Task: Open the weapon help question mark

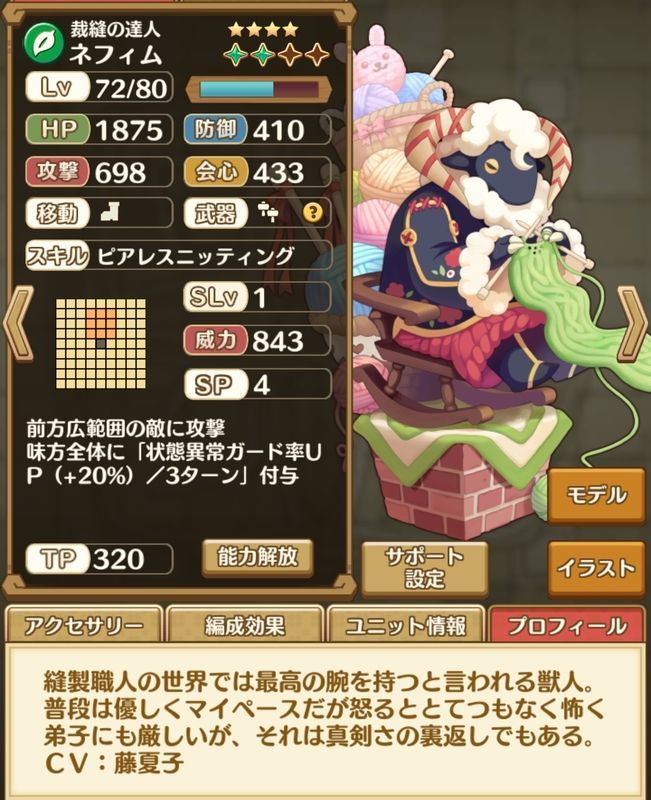Action: (313, 212)
